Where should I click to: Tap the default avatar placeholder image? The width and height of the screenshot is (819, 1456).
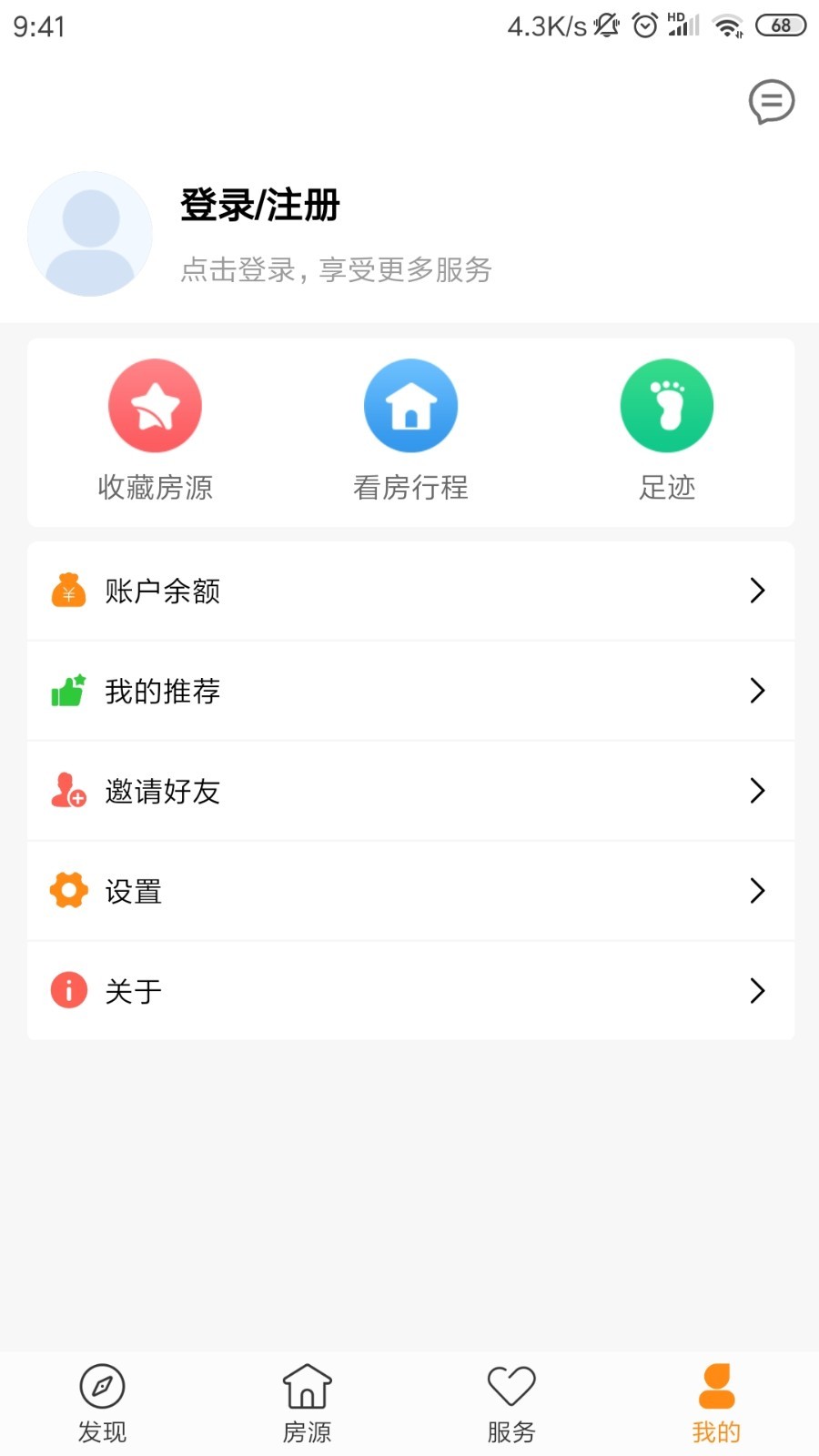click(x=89, y=234)
